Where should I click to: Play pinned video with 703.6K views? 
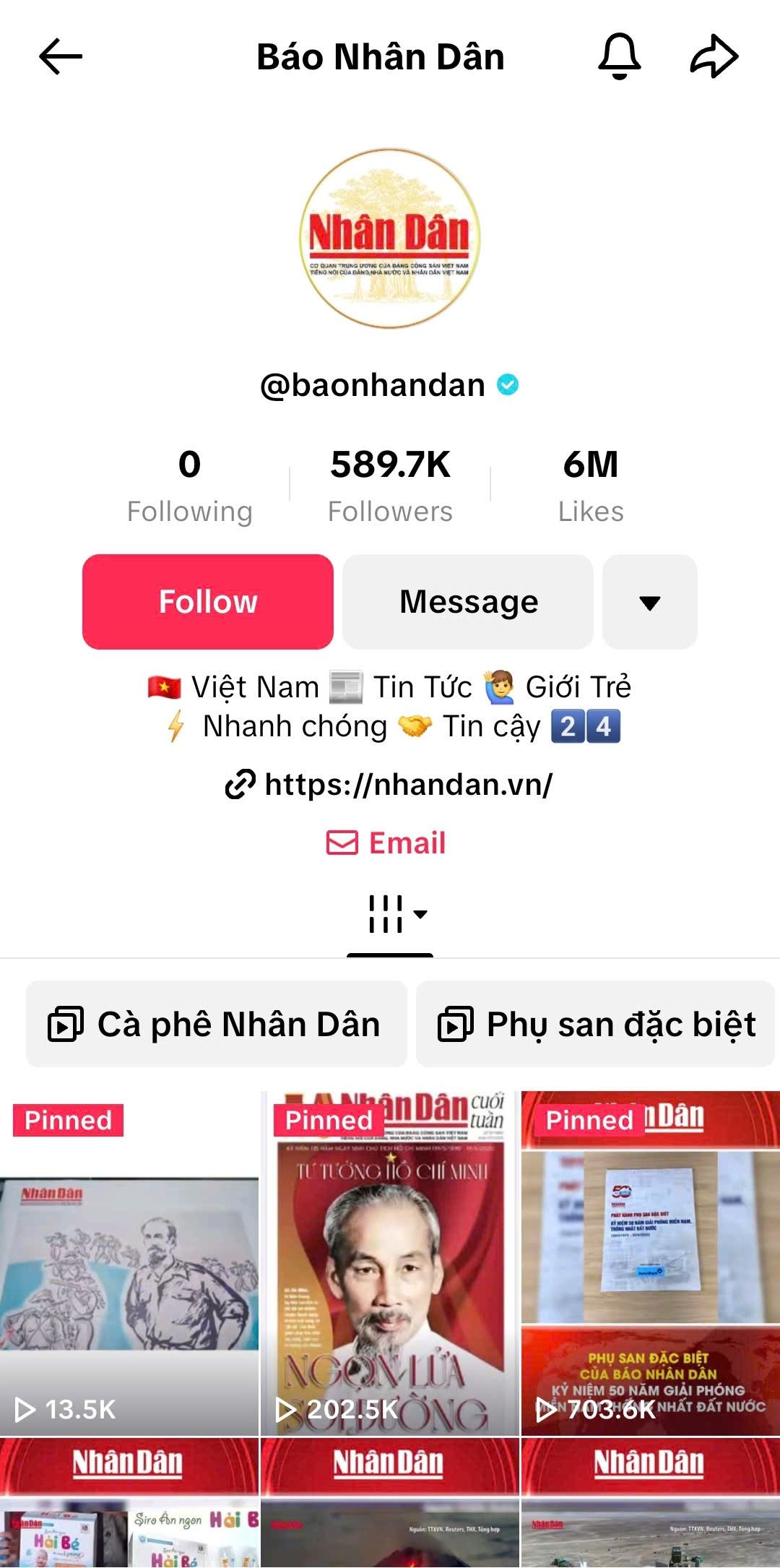click(x=650, y=1265)
